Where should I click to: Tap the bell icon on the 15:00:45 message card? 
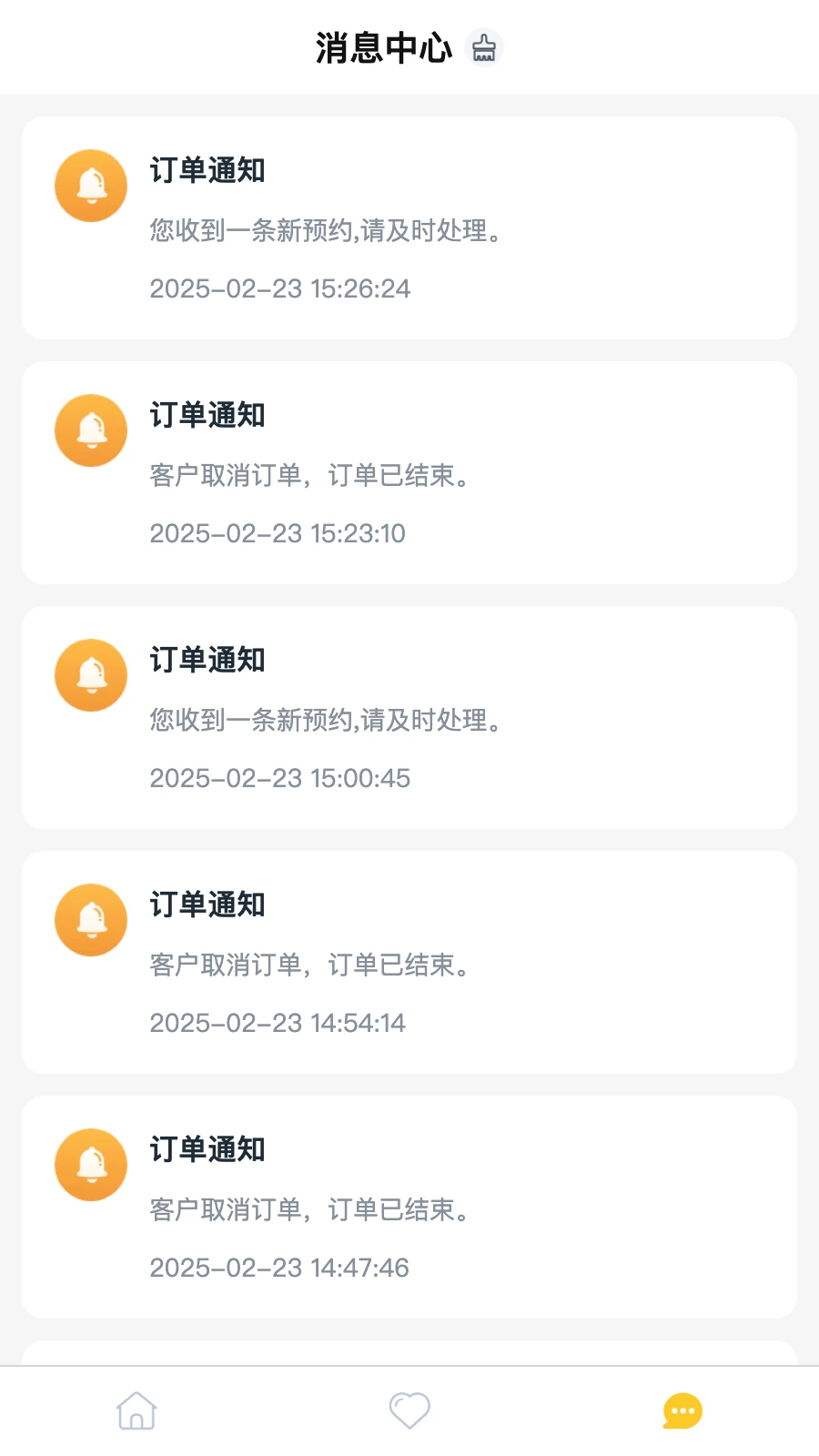(90, 674)
